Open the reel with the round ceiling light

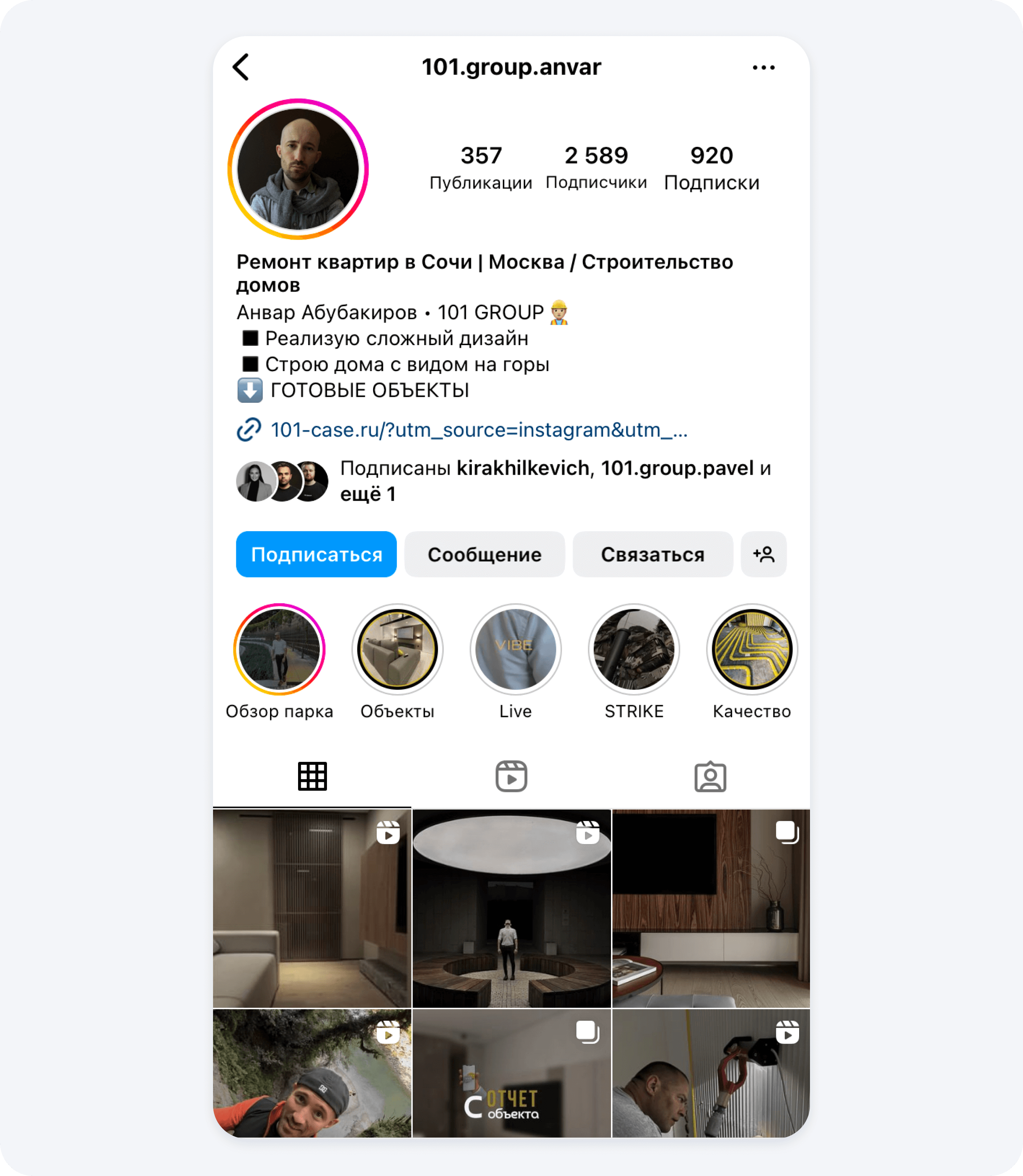tap(511, 908)
